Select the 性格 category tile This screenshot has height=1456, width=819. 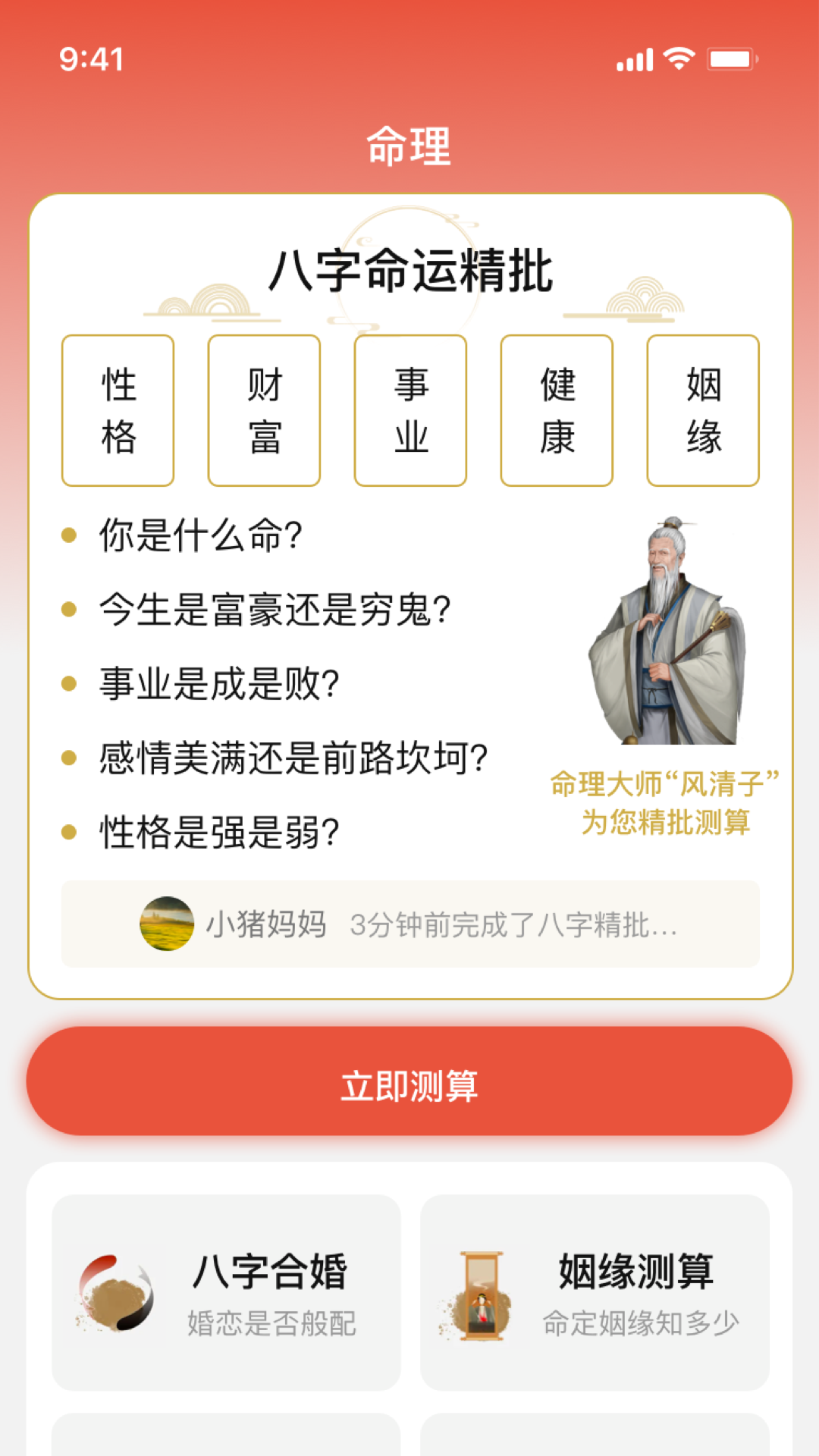point(118,409)
